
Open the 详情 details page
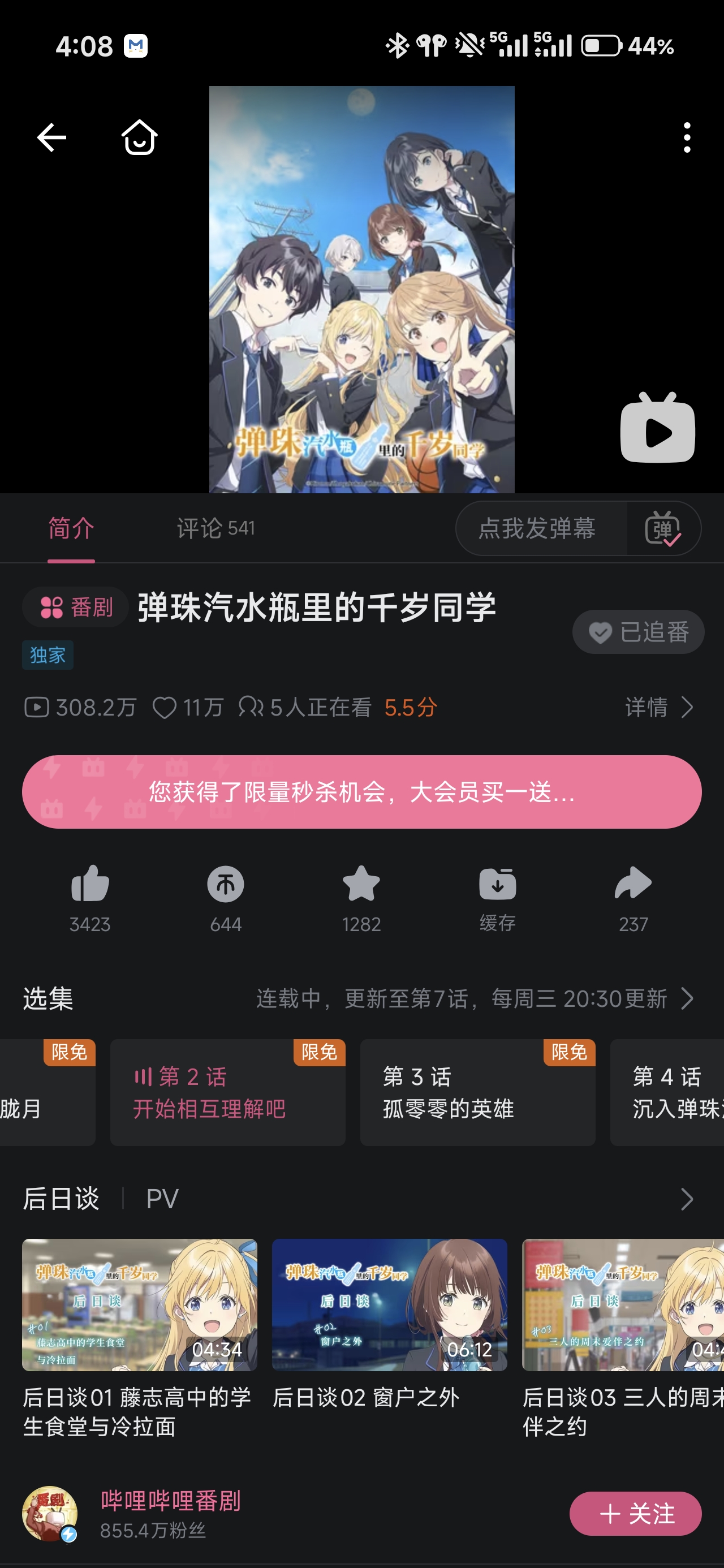[x=659, y=707]
